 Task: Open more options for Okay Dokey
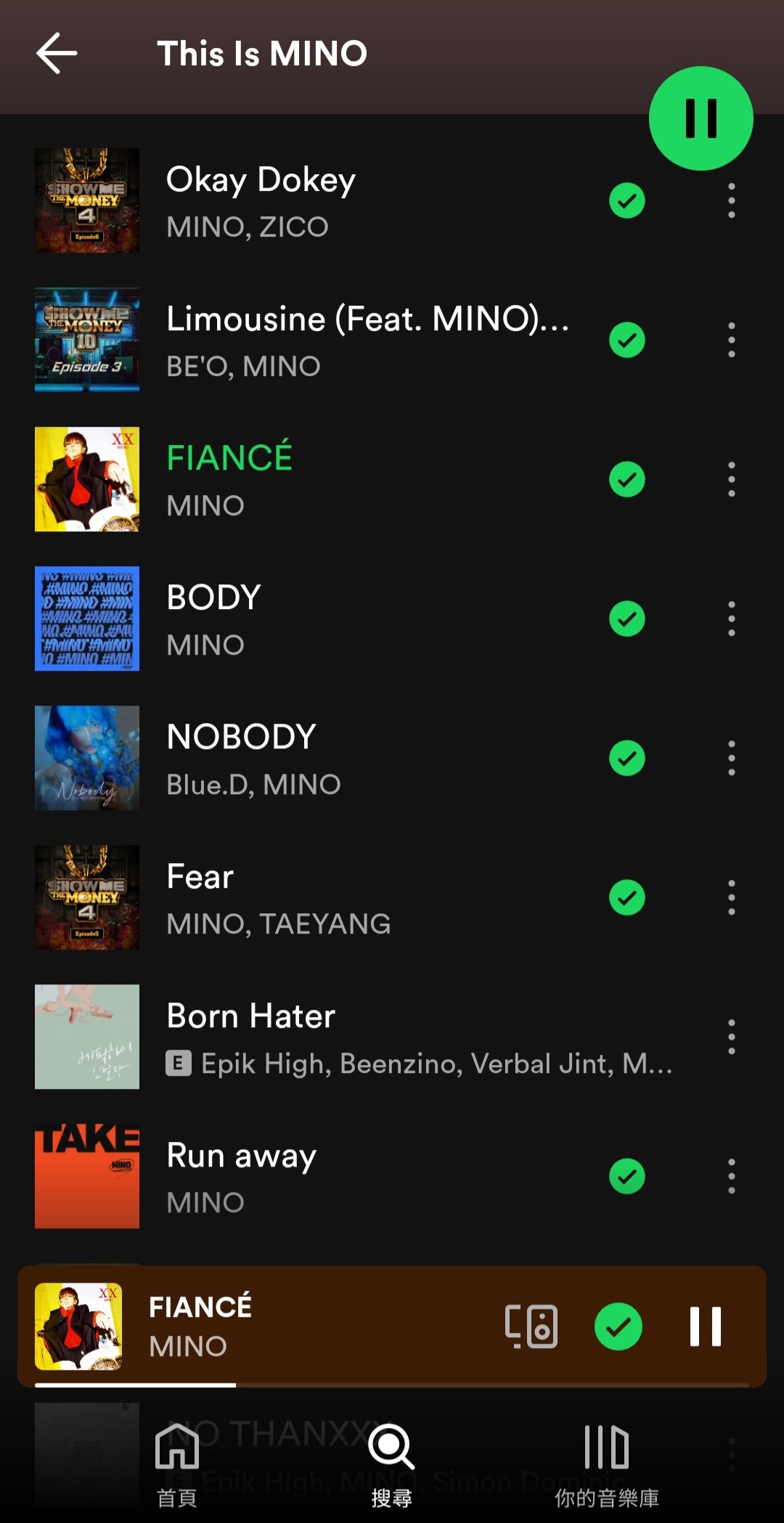click(731, 201)
